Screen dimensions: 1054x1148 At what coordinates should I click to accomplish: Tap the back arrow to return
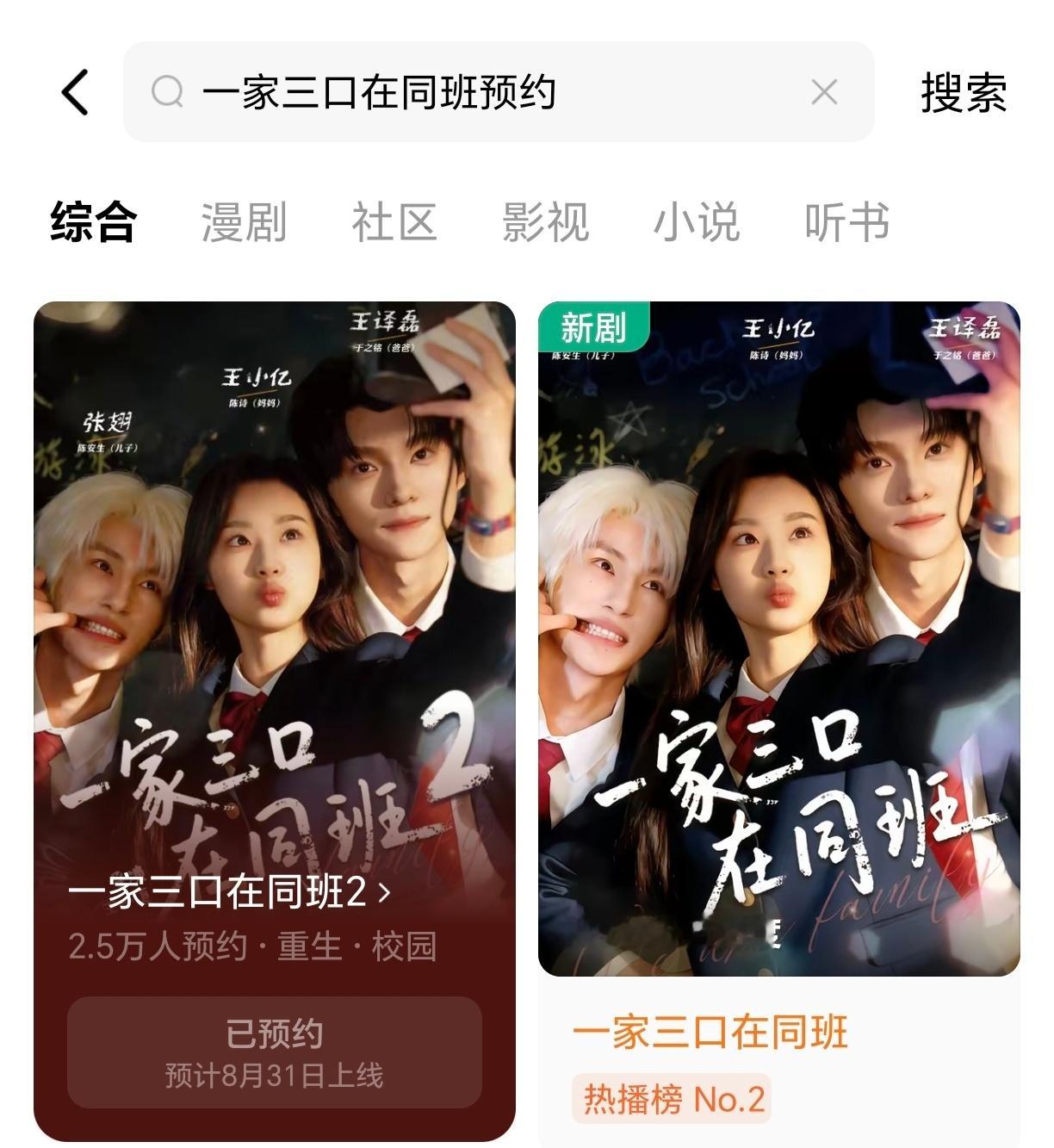76,91
